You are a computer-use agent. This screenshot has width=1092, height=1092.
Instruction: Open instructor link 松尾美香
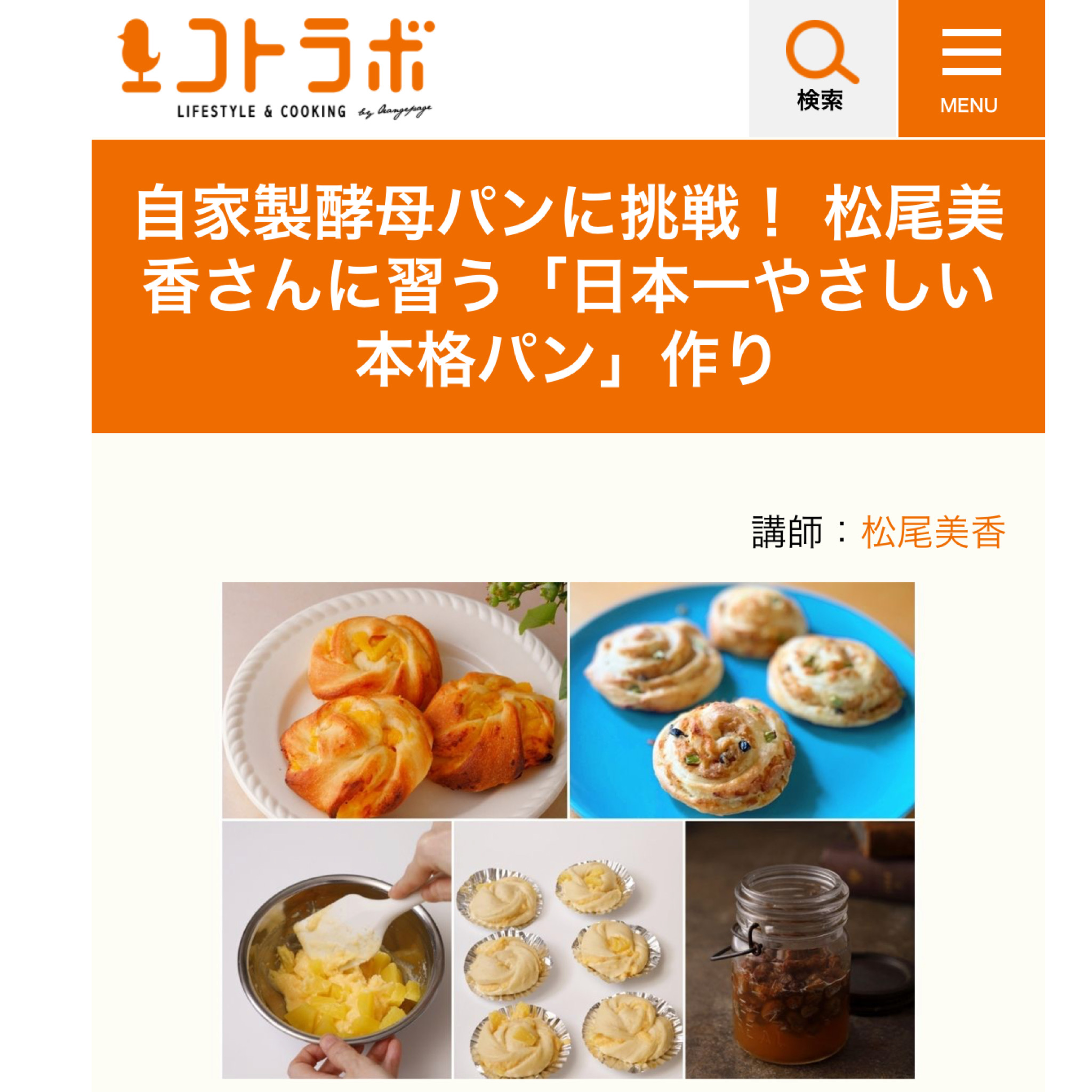coord(933,533)
